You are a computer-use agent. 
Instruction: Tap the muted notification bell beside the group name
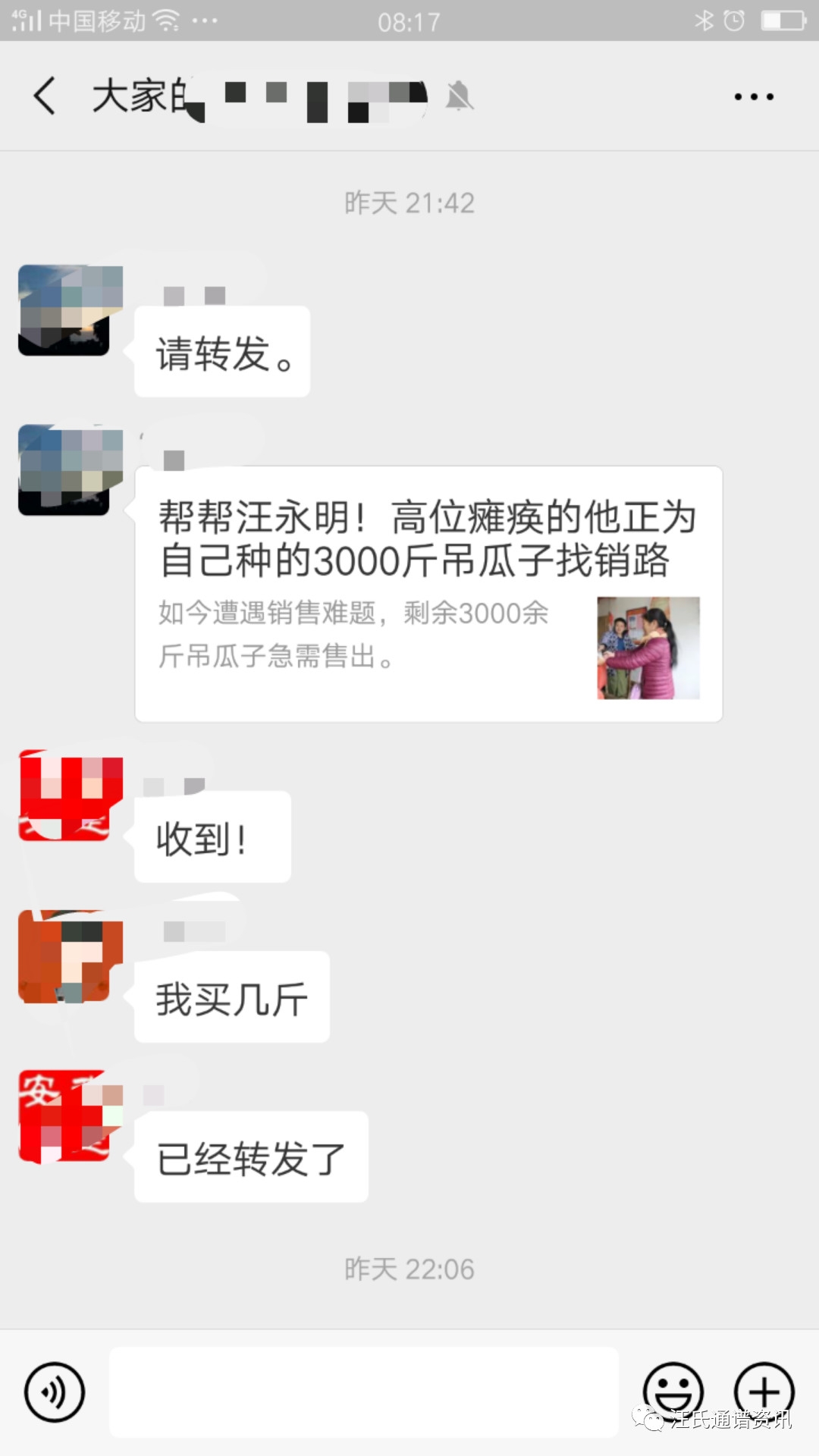click(x=460, y=96)
